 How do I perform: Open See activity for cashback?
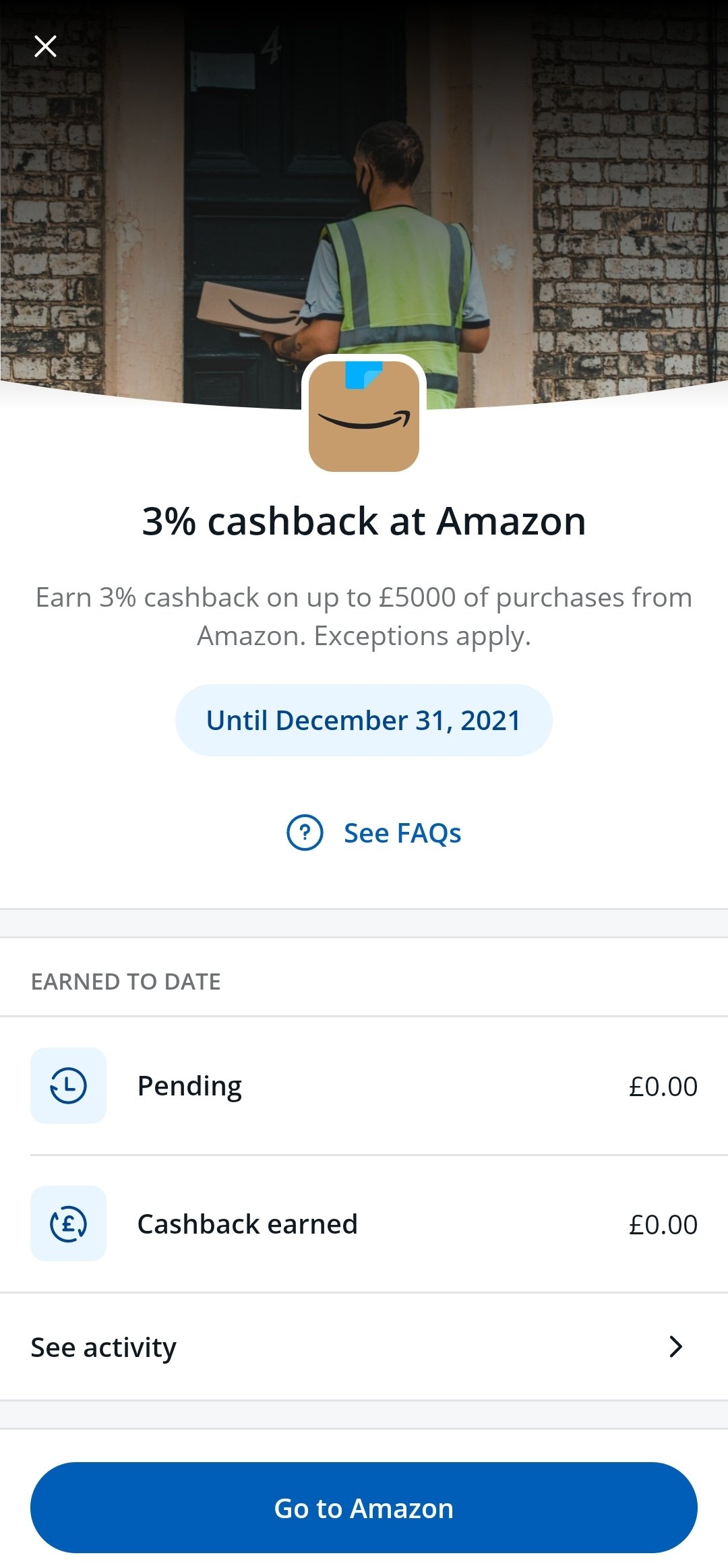tap(364, 1347)
